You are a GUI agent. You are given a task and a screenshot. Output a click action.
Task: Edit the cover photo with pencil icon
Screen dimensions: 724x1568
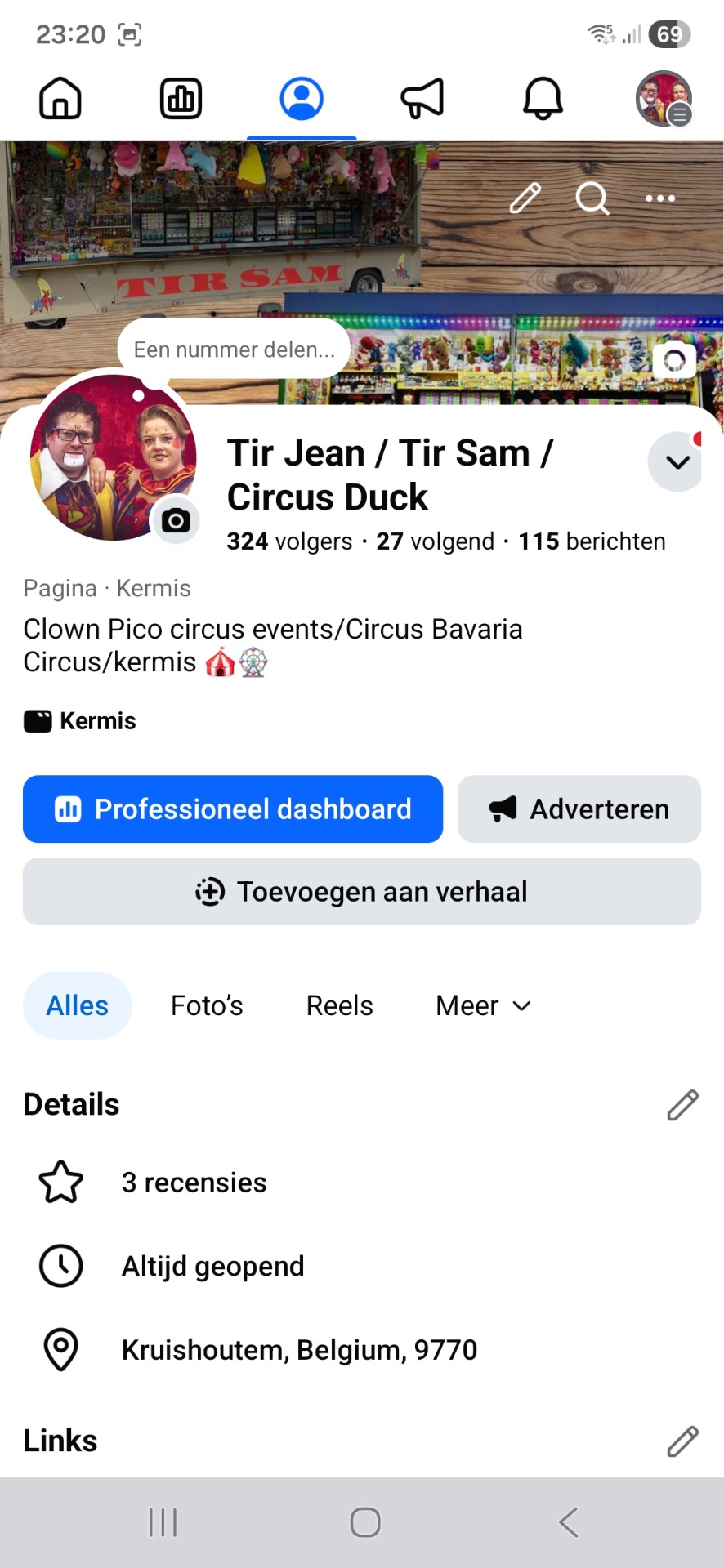point(525,198)
